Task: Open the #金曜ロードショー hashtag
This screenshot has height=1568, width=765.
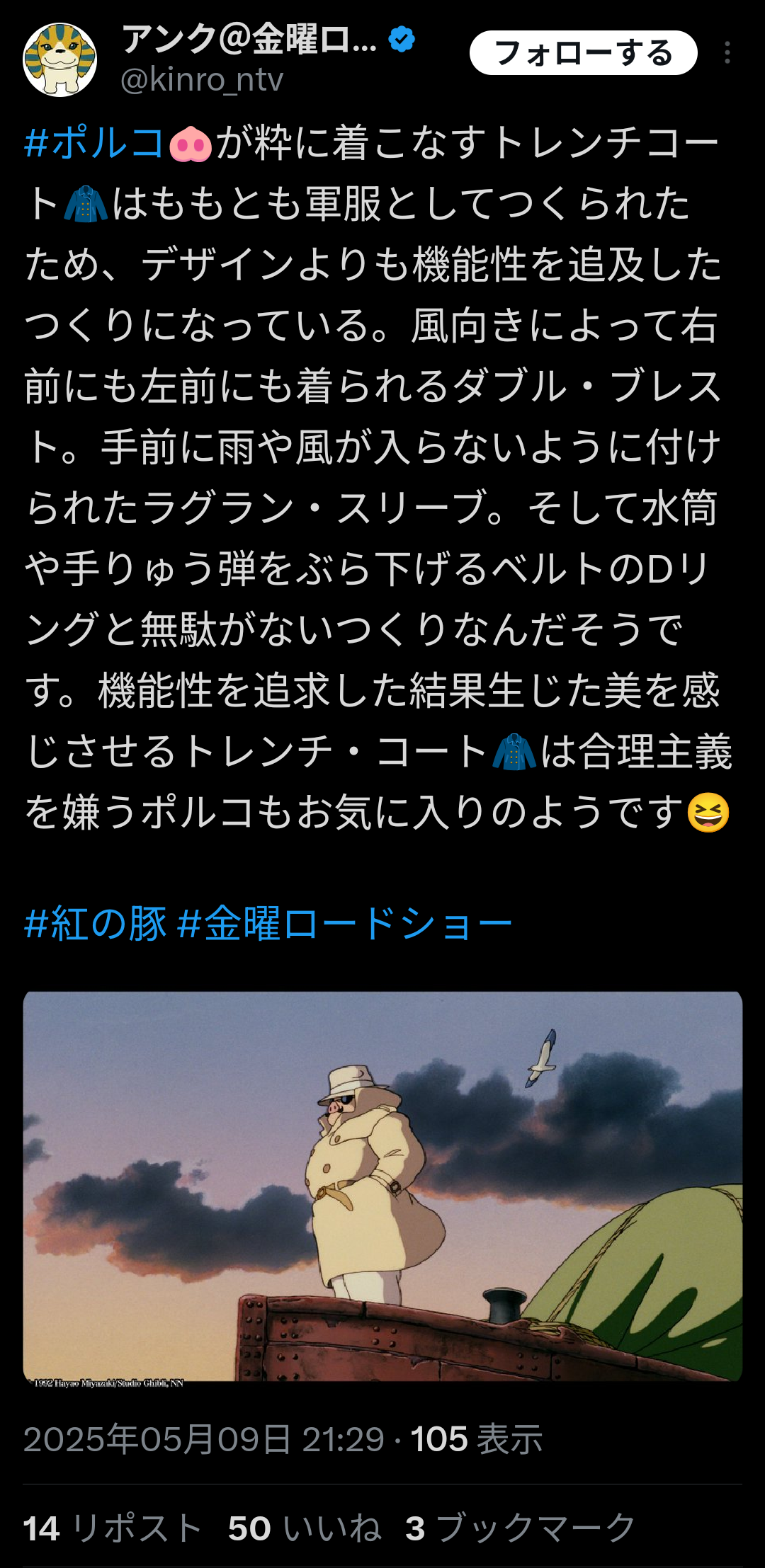Action: 344,924
